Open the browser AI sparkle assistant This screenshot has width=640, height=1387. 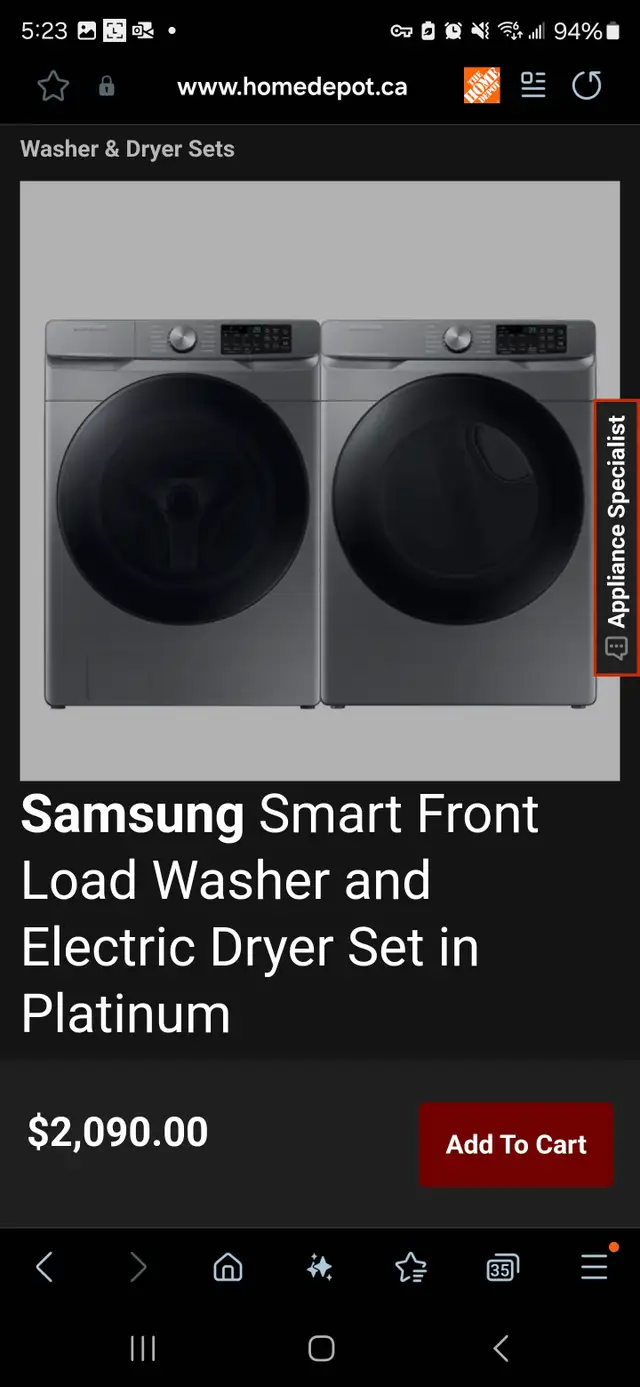click(x=320, y=1268)
